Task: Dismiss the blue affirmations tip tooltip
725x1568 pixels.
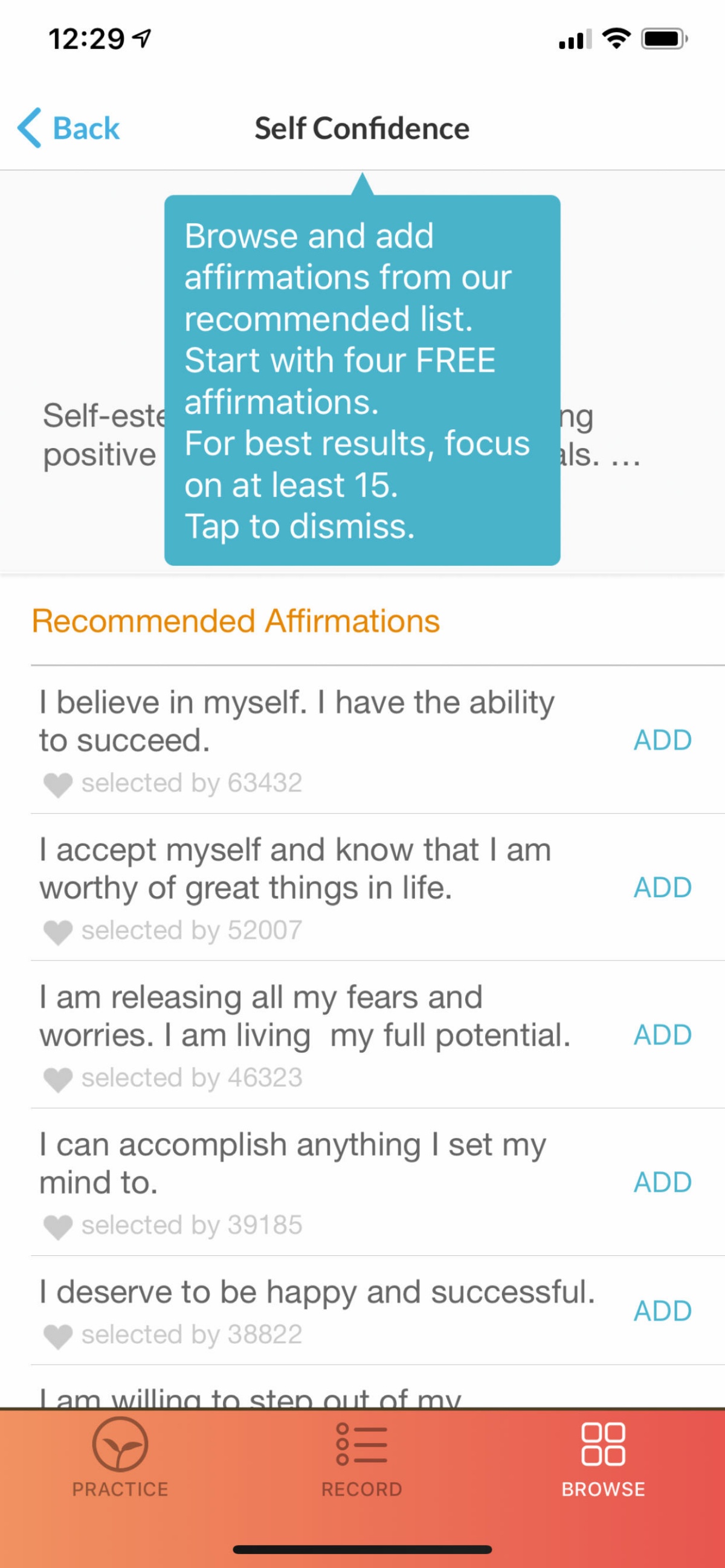Action: 362,380
